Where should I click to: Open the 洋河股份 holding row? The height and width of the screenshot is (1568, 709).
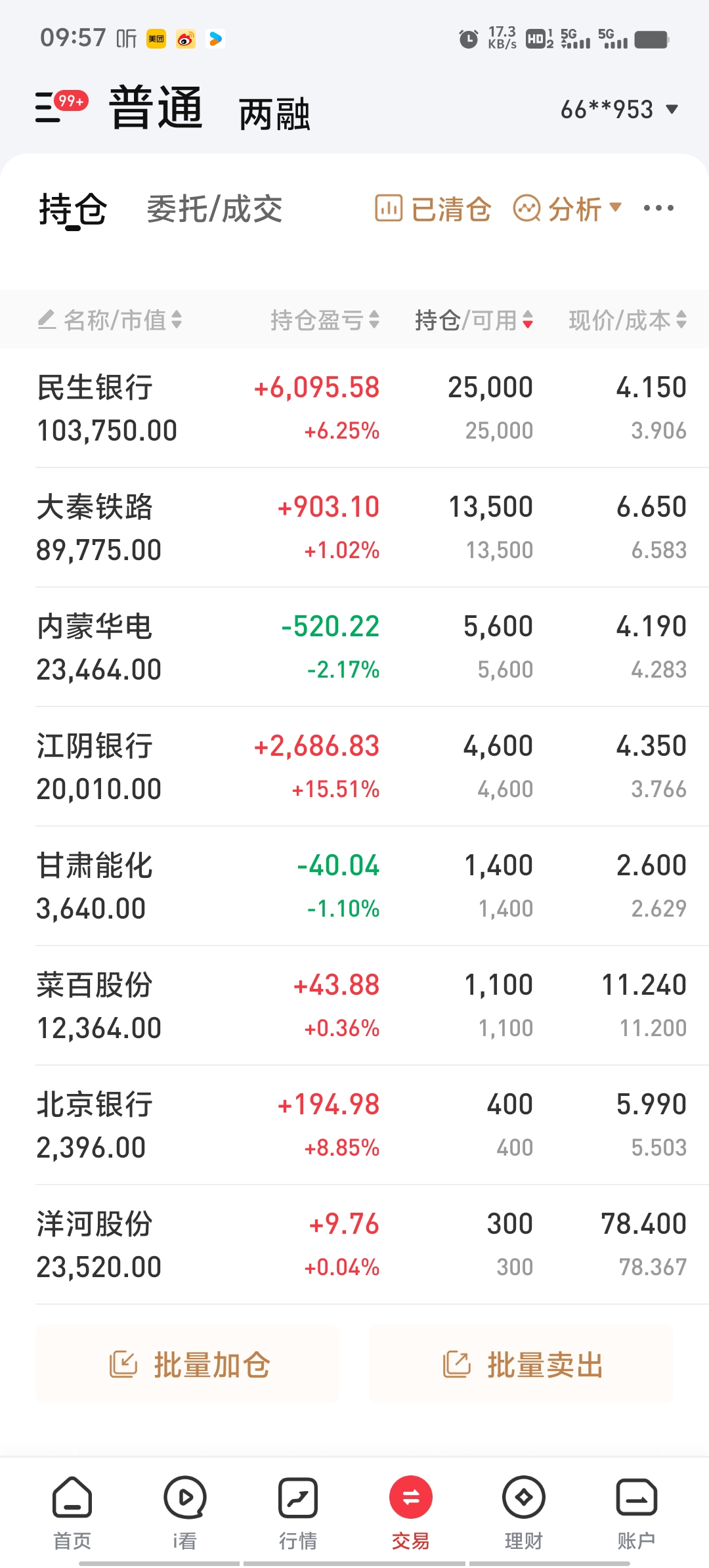354,1245
